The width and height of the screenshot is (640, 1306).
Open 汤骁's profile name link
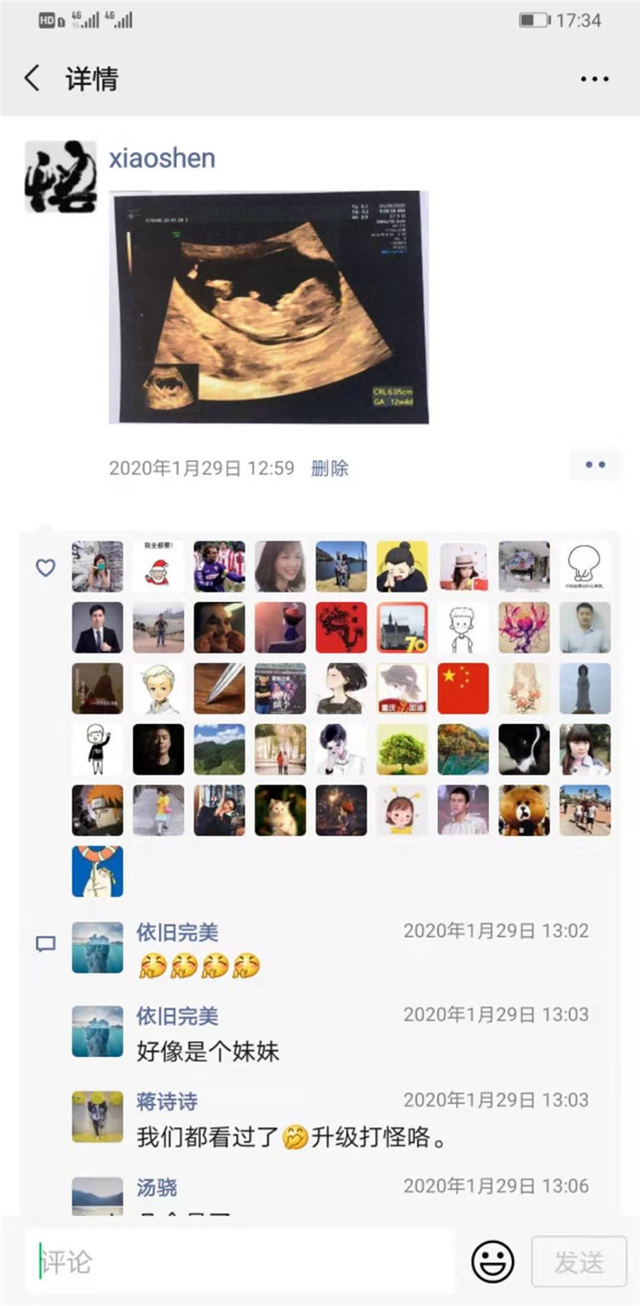(157, 1188)
